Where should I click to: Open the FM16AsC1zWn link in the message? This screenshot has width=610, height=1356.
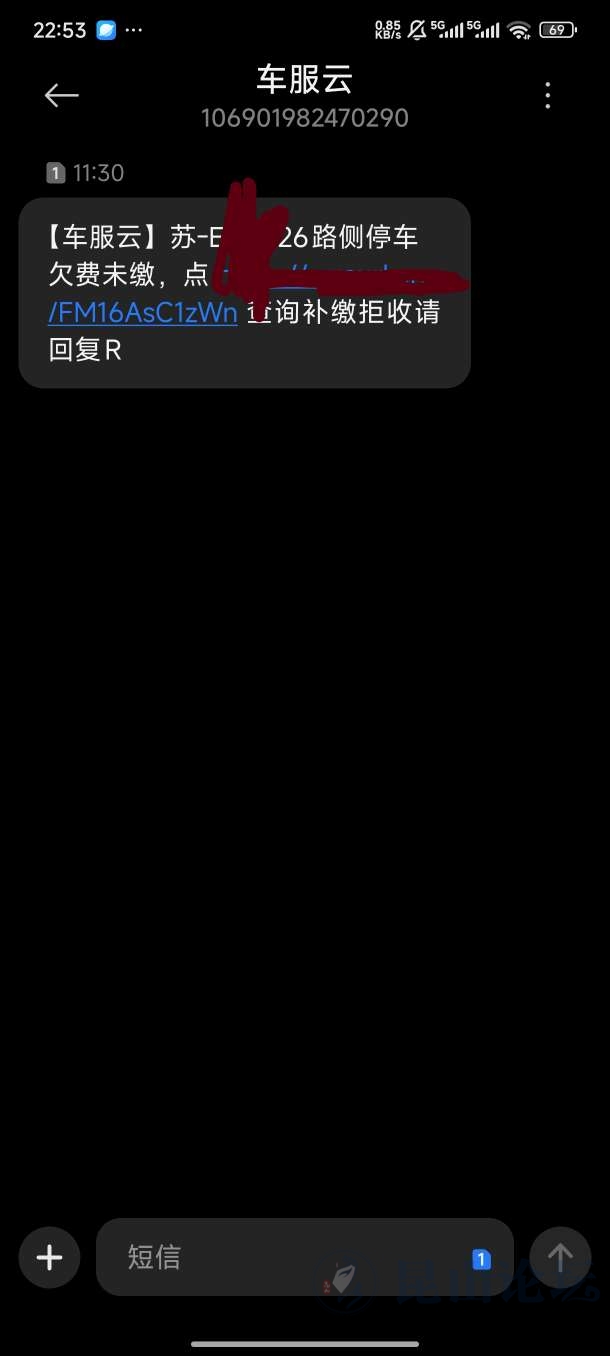point(143,313)
